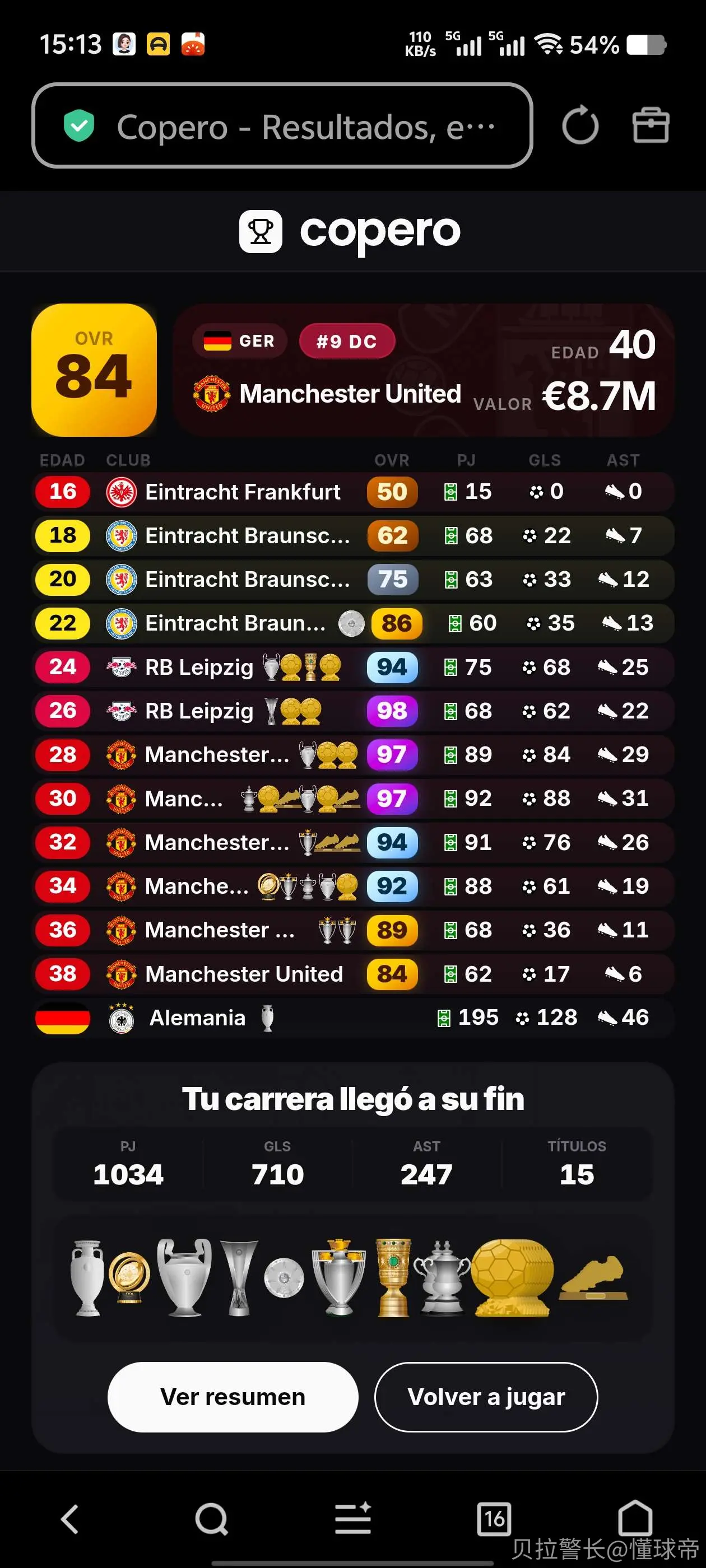Tap Volver a jugar button

(x=486, y=1396)
